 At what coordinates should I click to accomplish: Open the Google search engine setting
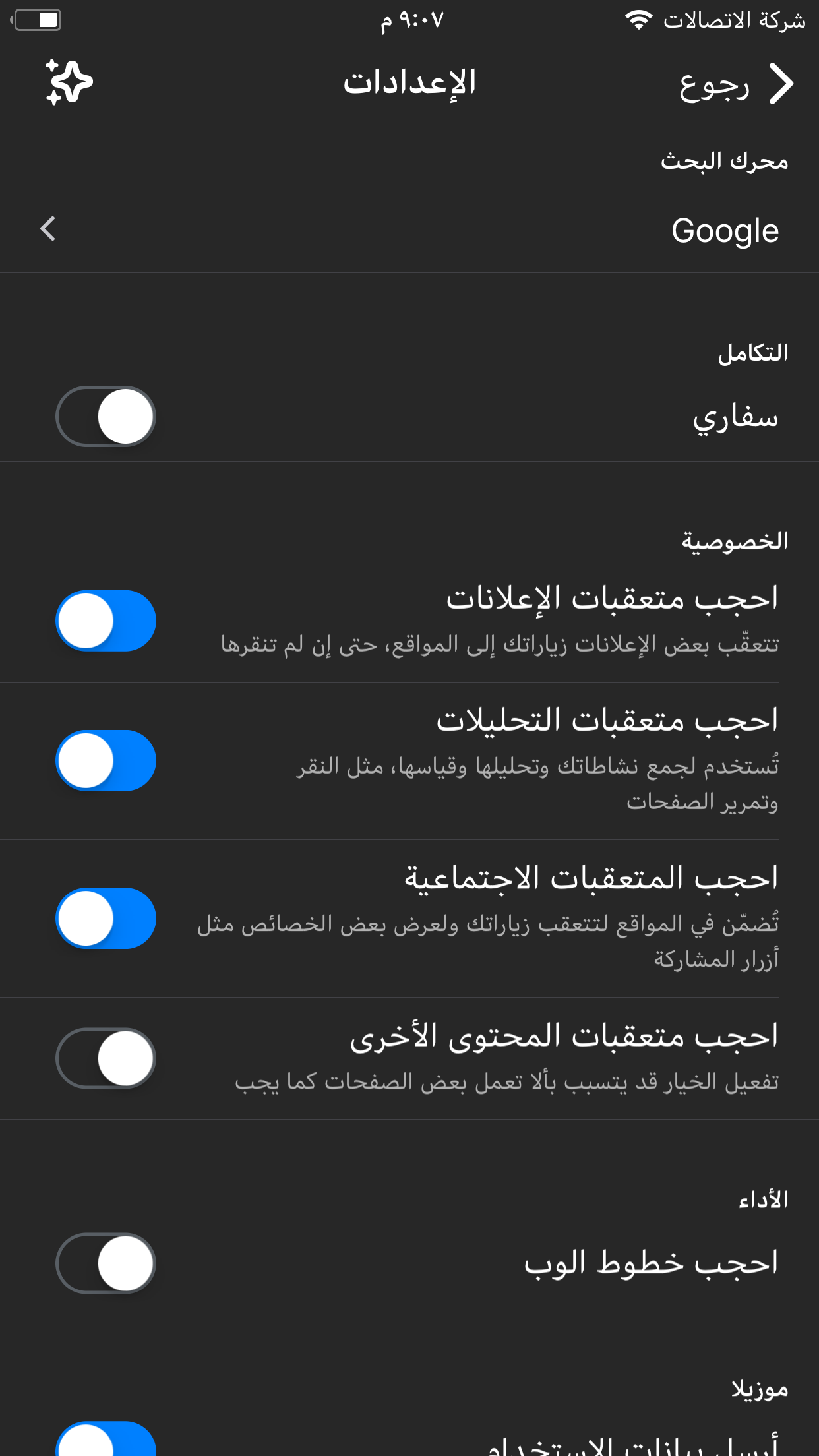(409, 230)
